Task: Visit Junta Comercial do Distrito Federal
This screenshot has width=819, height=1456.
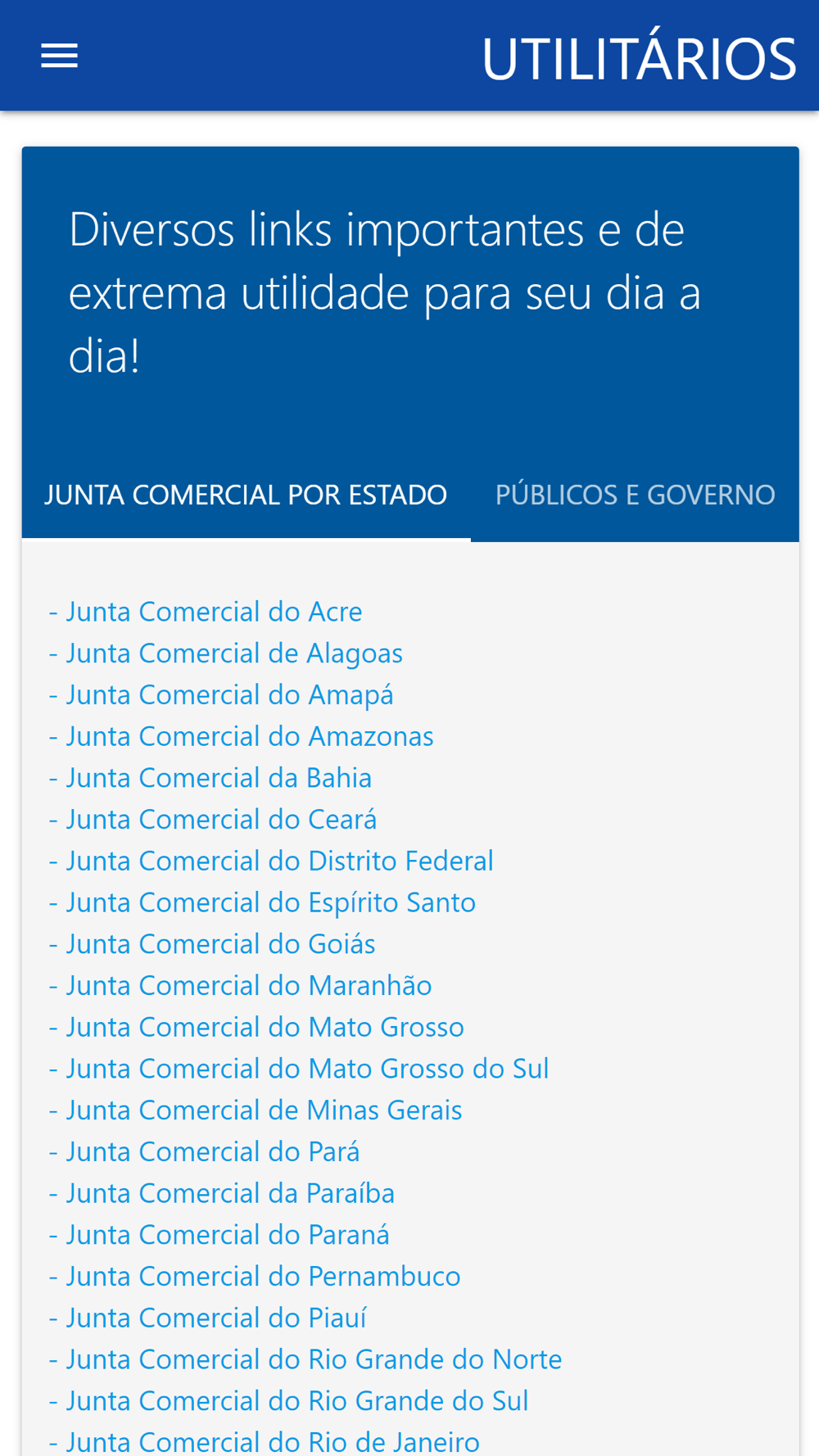Action: 271,861
